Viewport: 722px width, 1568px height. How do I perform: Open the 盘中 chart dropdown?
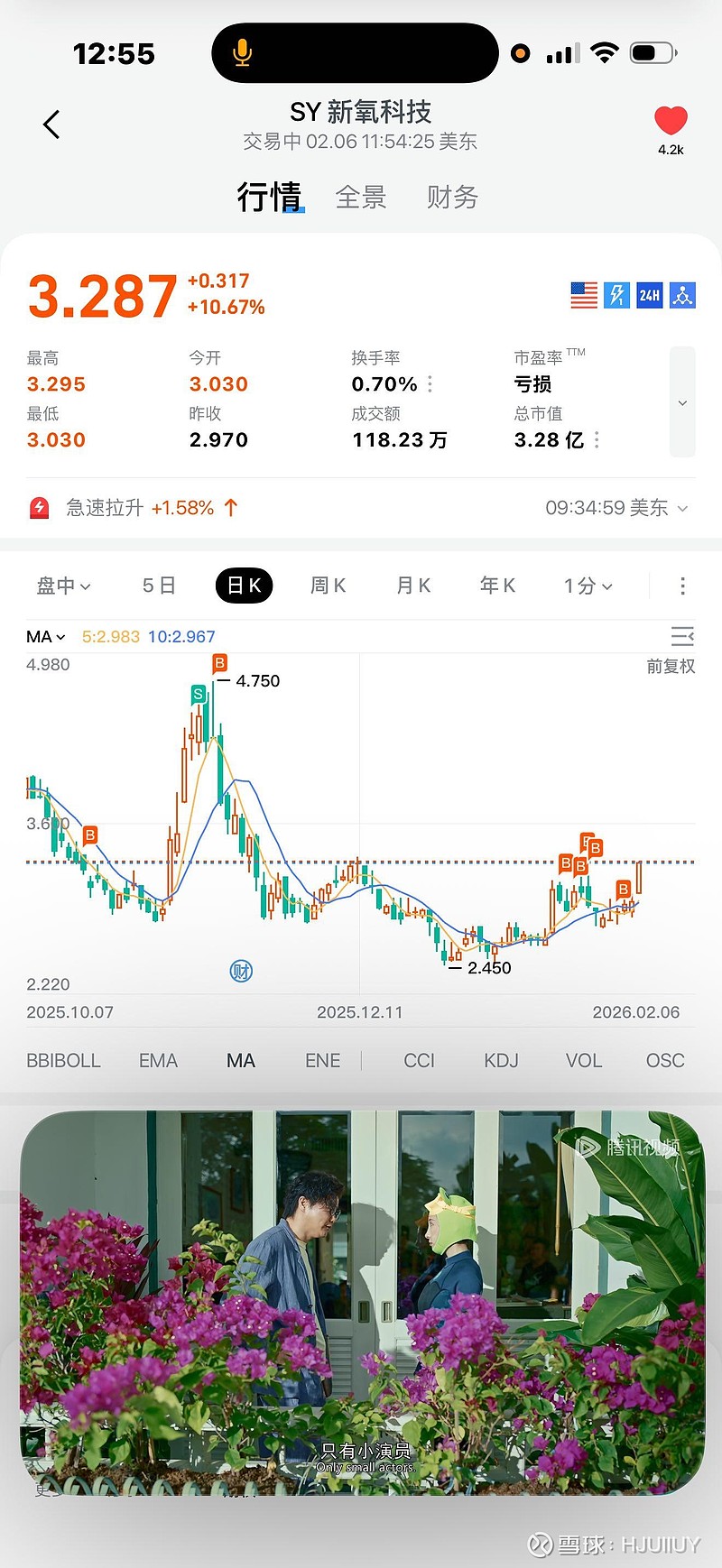click(63, 586)
